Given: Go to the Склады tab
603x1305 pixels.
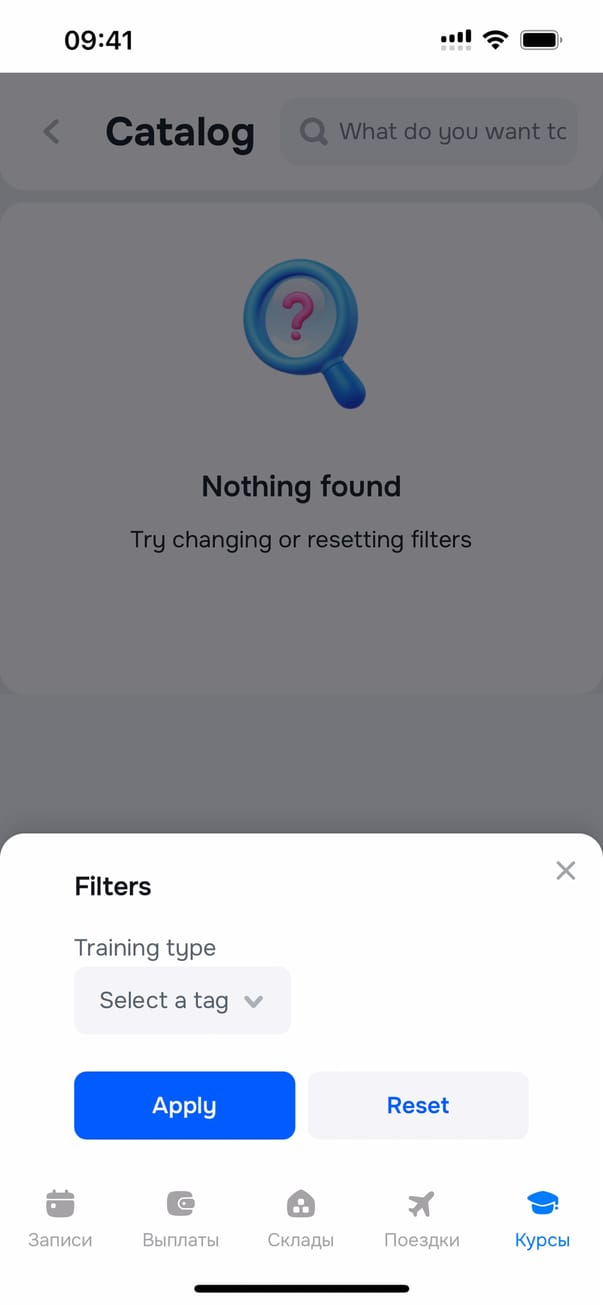Looking at the screenshot, I should tap(300, 1220).
